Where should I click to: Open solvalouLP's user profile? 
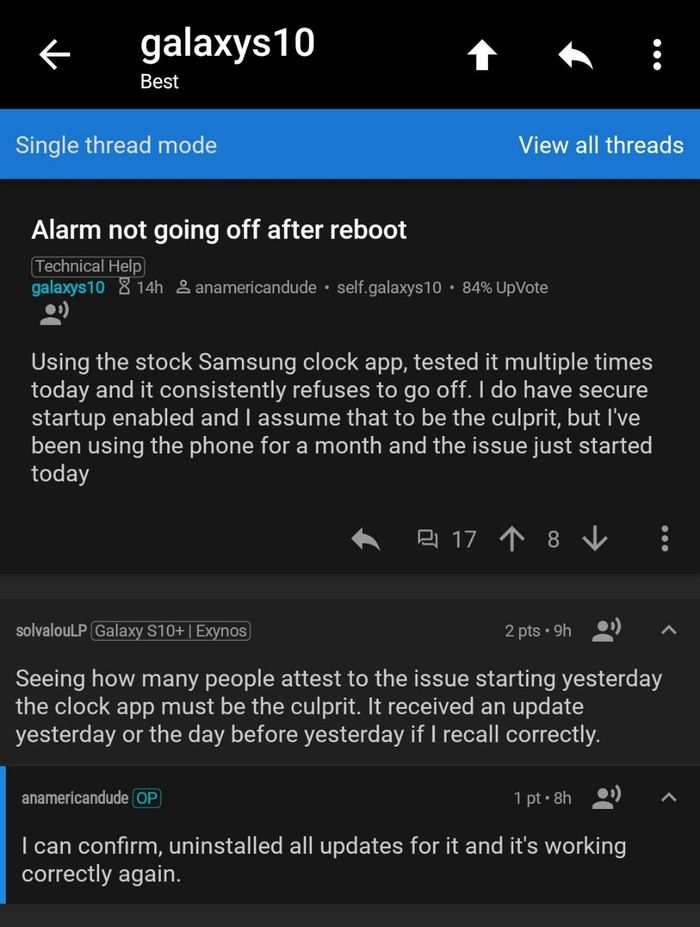click(x=50, y=631)
